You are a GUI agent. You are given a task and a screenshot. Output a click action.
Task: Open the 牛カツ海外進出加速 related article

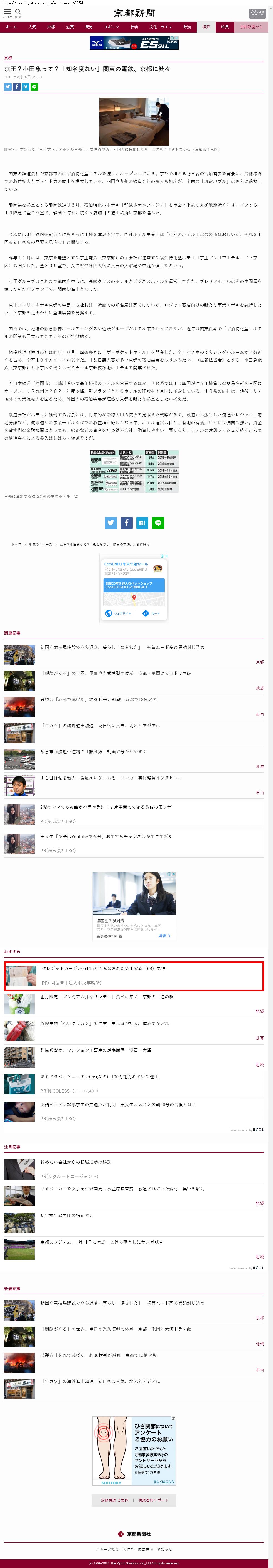pos(100,726)
